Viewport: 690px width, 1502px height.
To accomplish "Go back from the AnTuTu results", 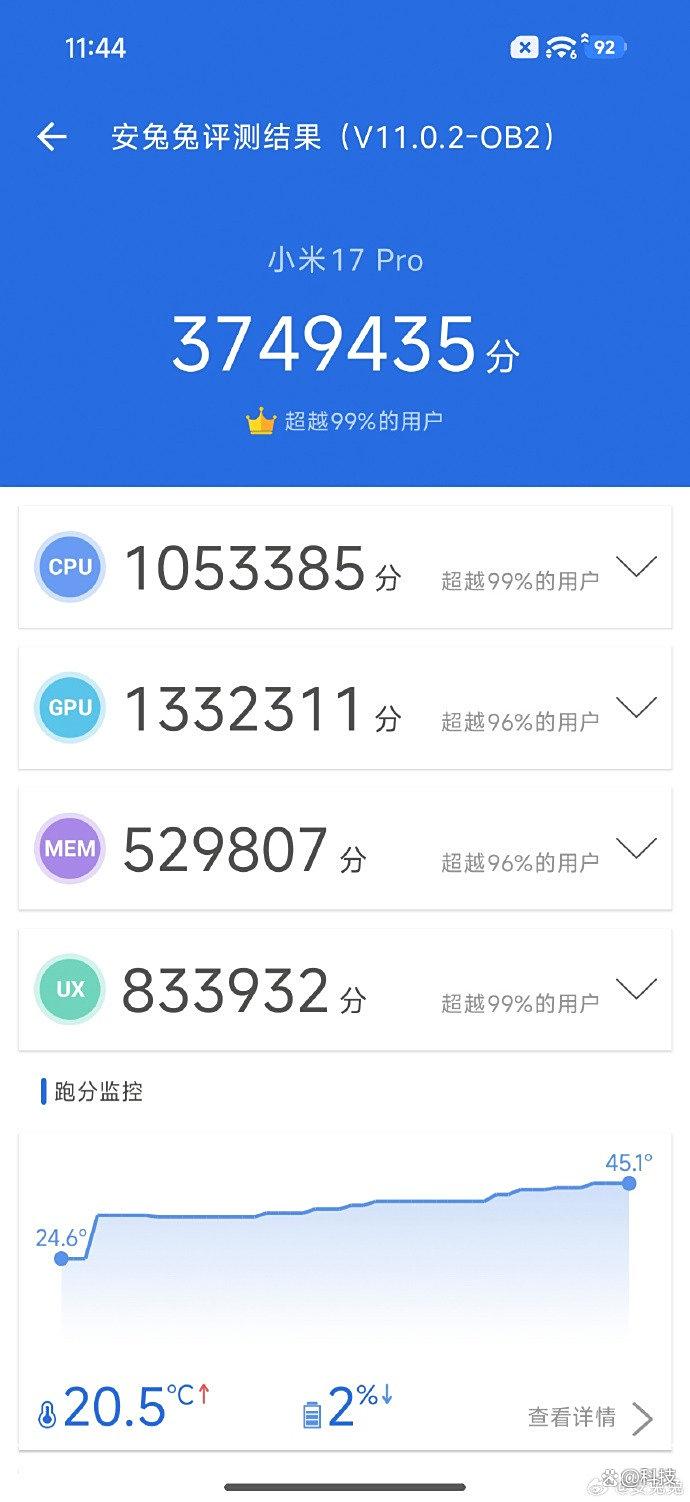I will 51,137.
